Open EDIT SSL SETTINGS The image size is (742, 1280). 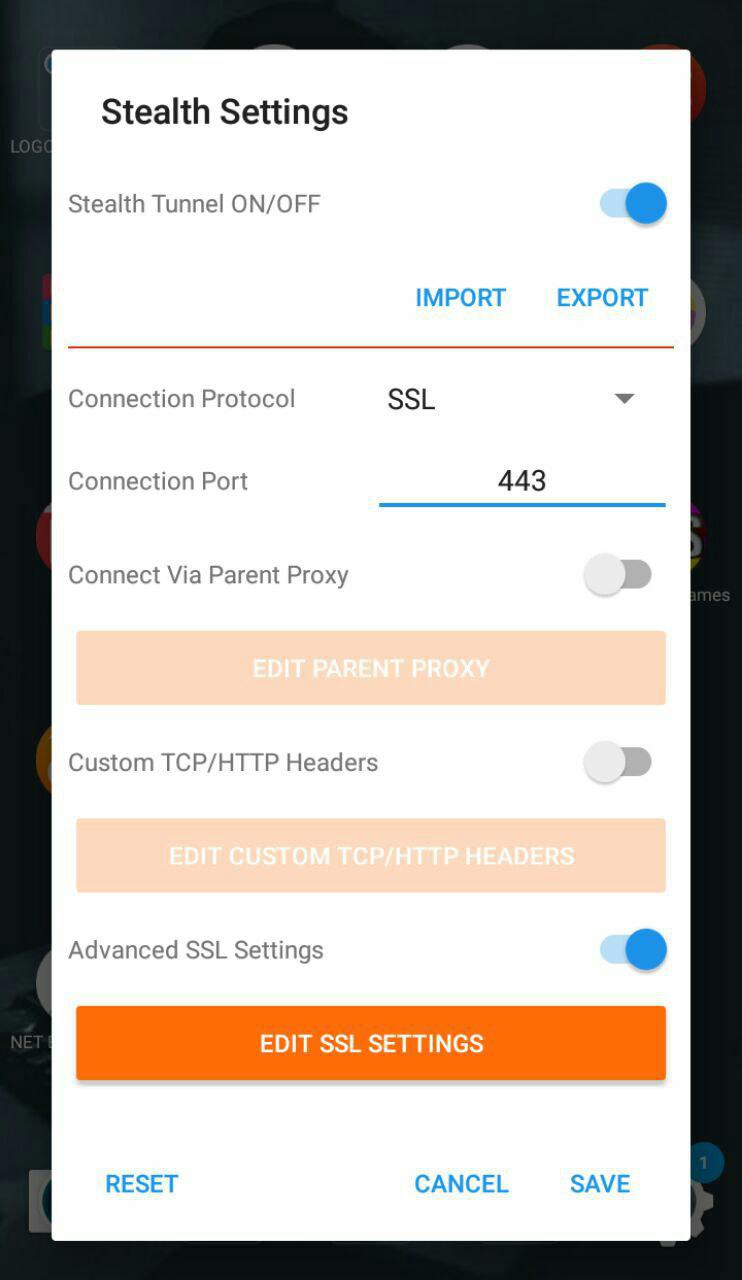pyautogui.click(x=371, y=1043)
